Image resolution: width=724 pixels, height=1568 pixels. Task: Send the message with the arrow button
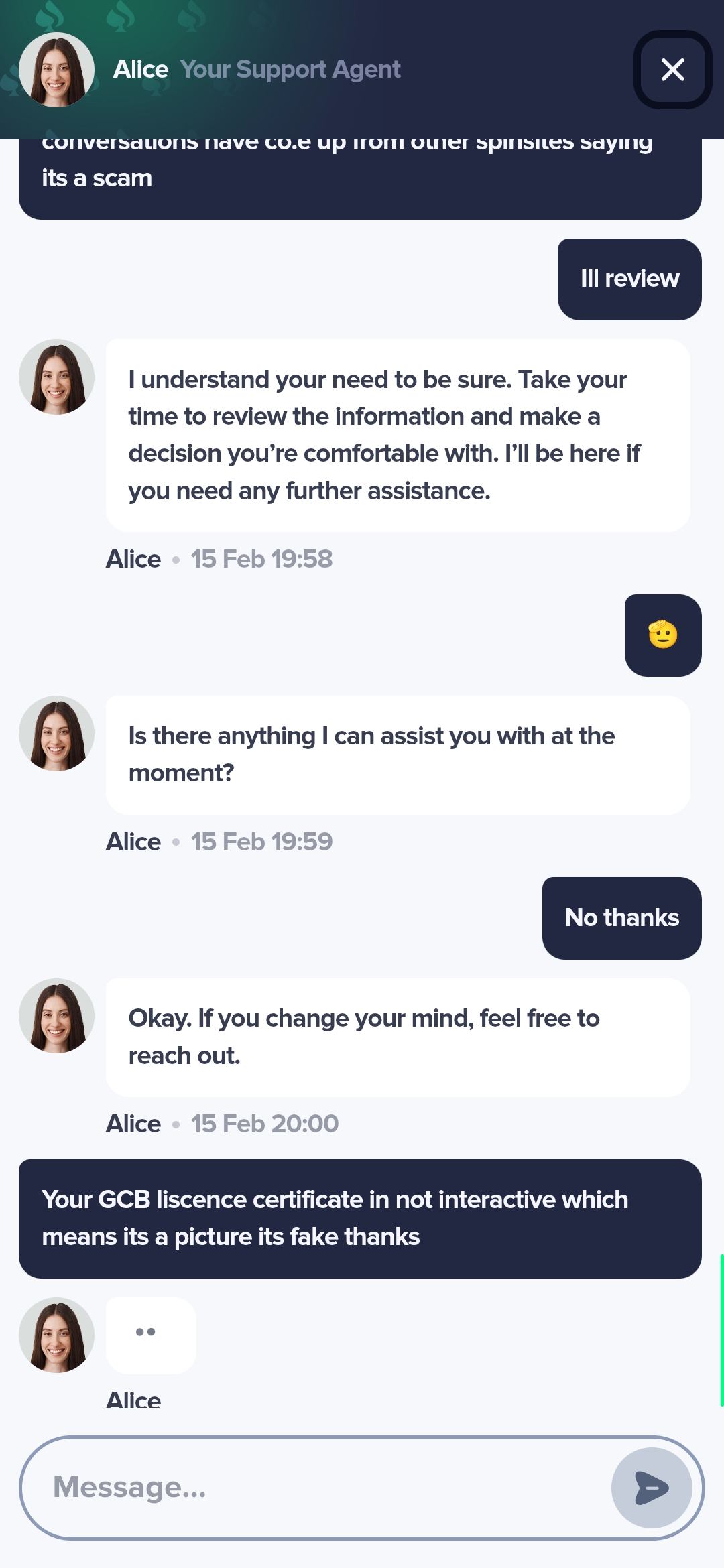tap(651, 1488)
